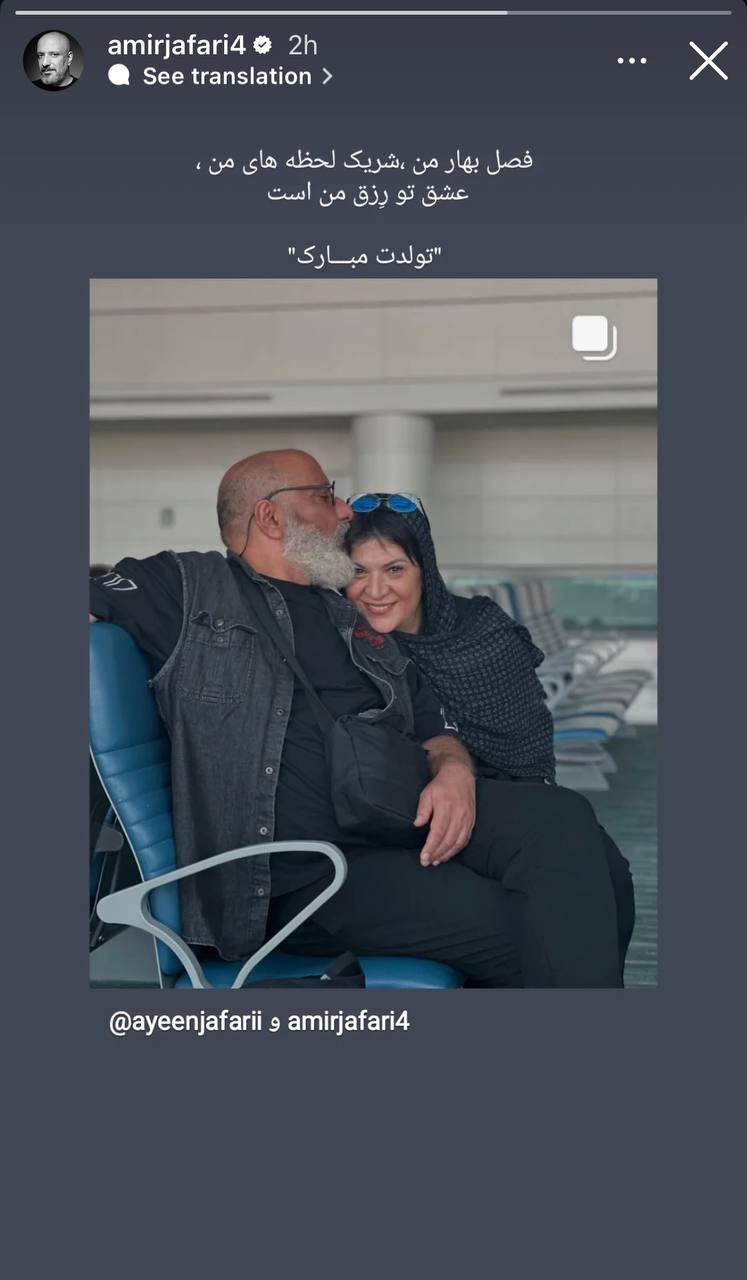Image resolution: width=747 pixels, height=1280 pixels.
Task: Close the story viewer
Action: (708, 61)
